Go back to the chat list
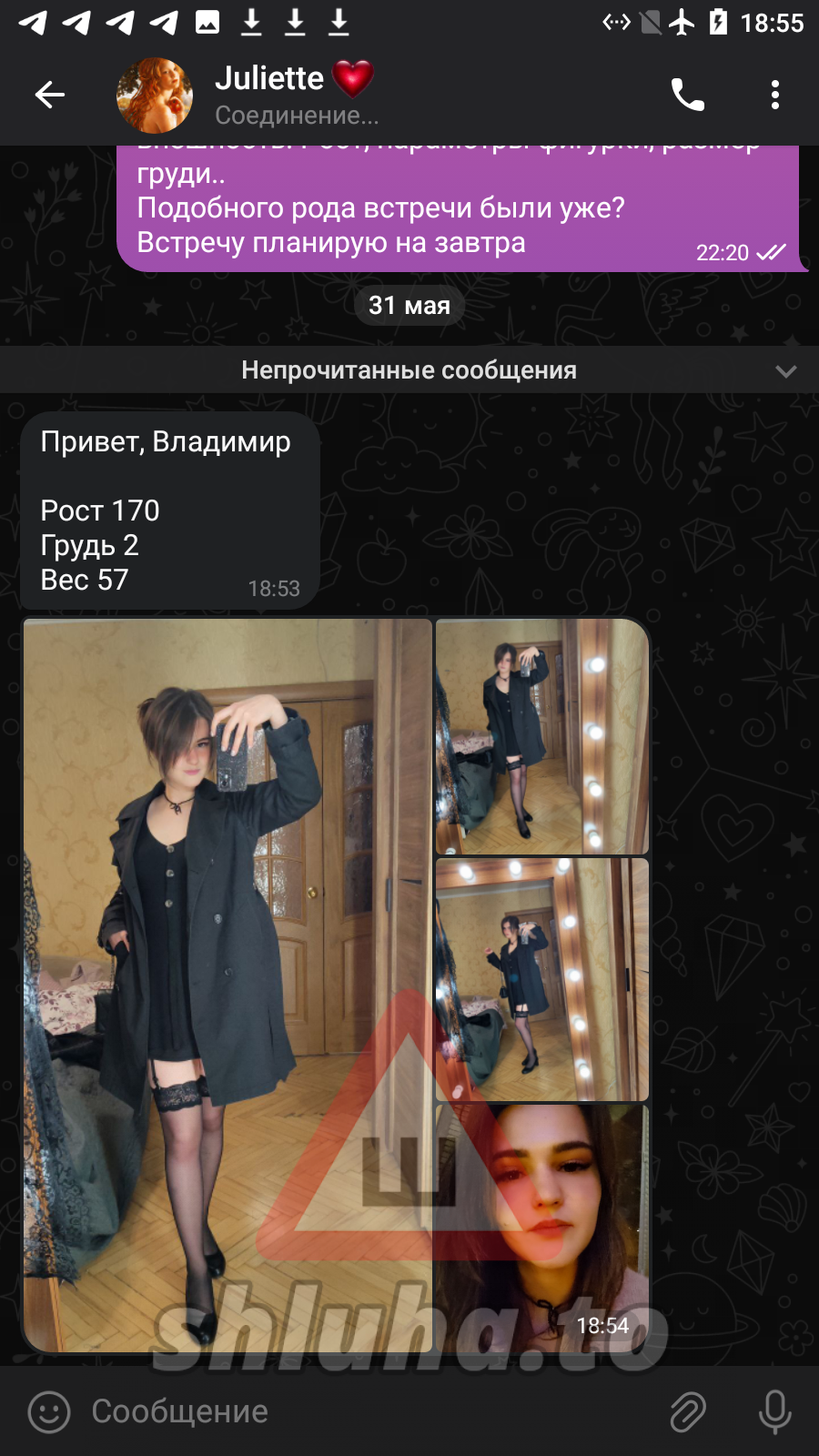This screenshot has height=1456, width=819. point(50,95)
